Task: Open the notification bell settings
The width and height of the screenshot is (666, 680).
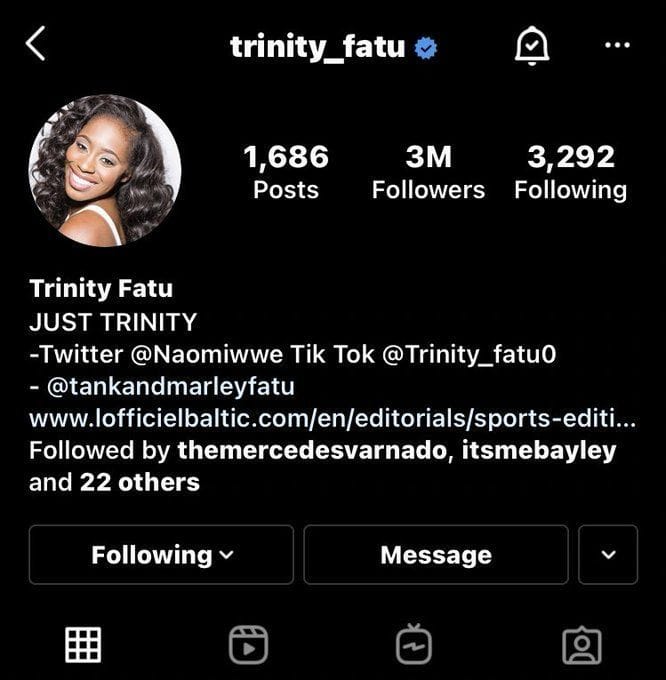Action: click(531, 46)
